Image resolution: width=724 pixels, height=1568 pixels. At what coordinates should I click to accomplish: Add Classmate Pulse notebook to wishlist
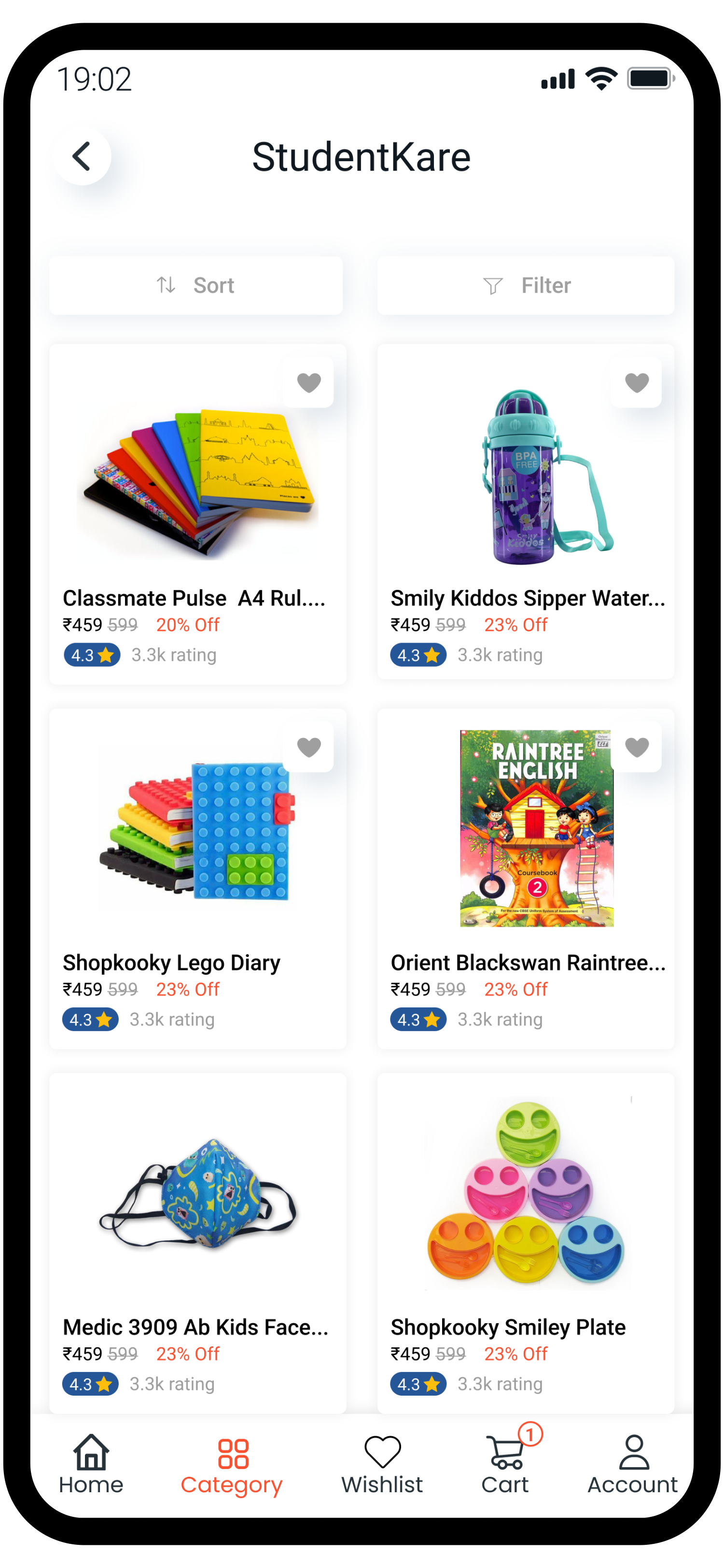tap(308, 382)
